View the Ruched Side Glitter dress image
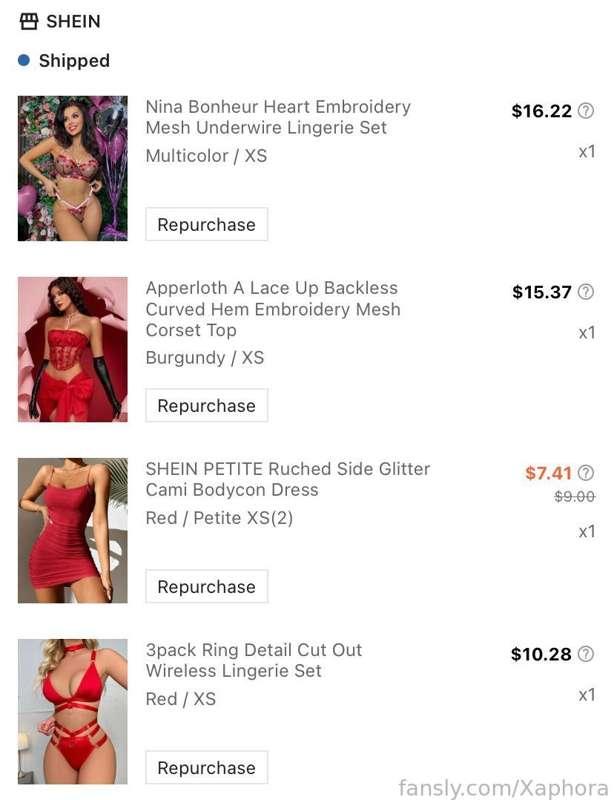Screen dimensions: 614x800 pos(73,530)
